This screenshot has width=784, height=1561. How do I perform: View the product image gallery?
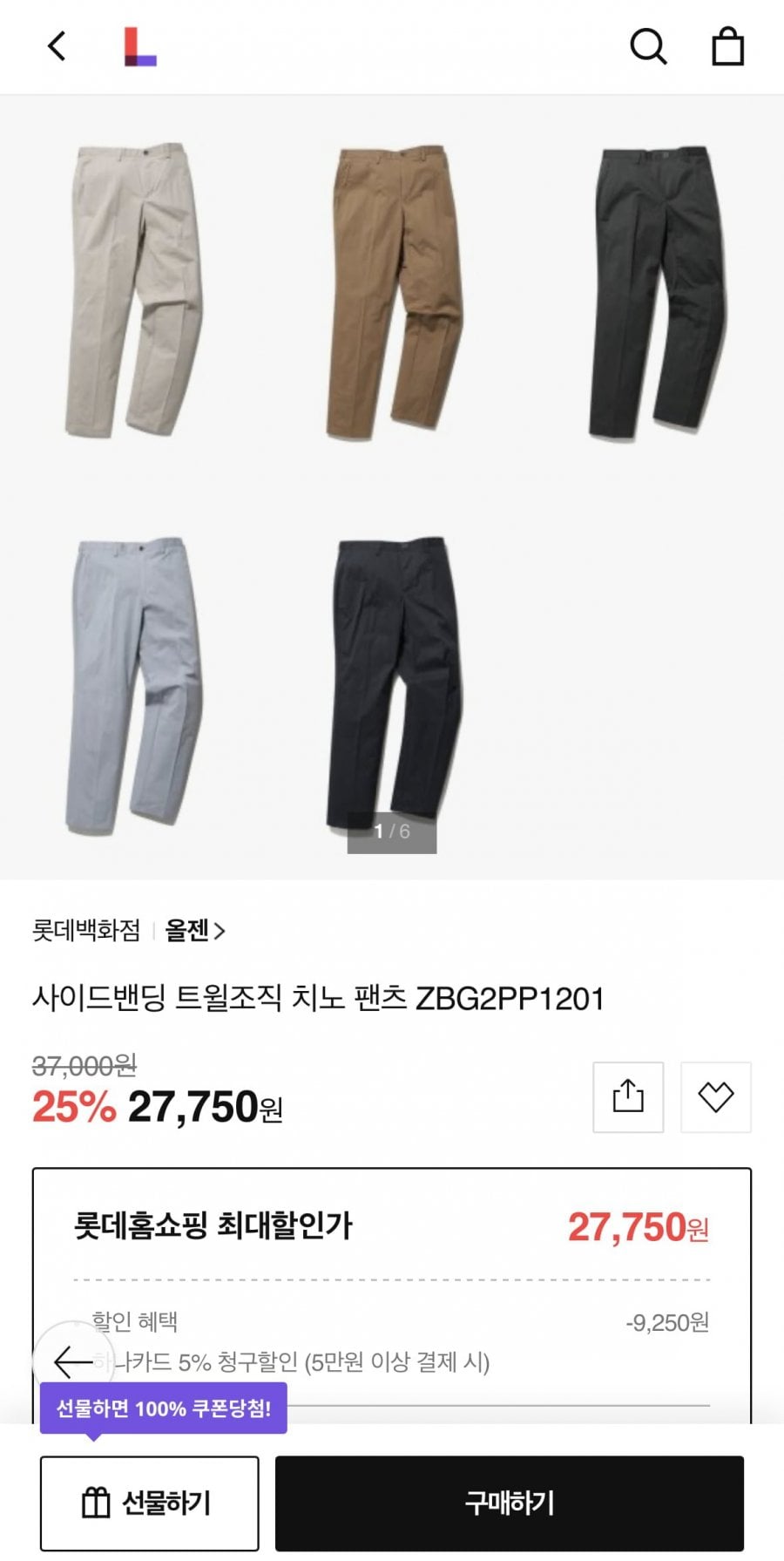(392, 486)
